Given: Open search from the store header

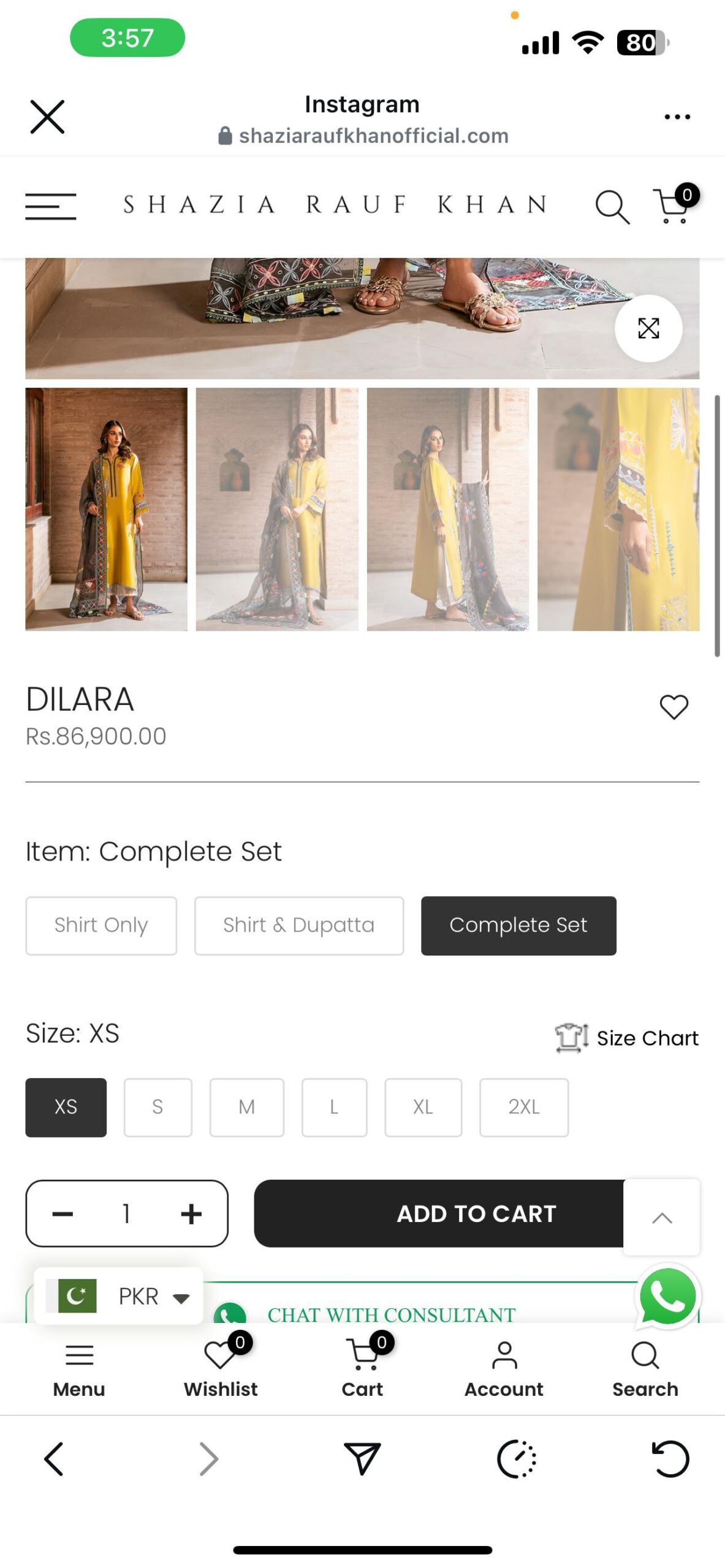Looking at the screenshot, I should click(x=612, y=206).
